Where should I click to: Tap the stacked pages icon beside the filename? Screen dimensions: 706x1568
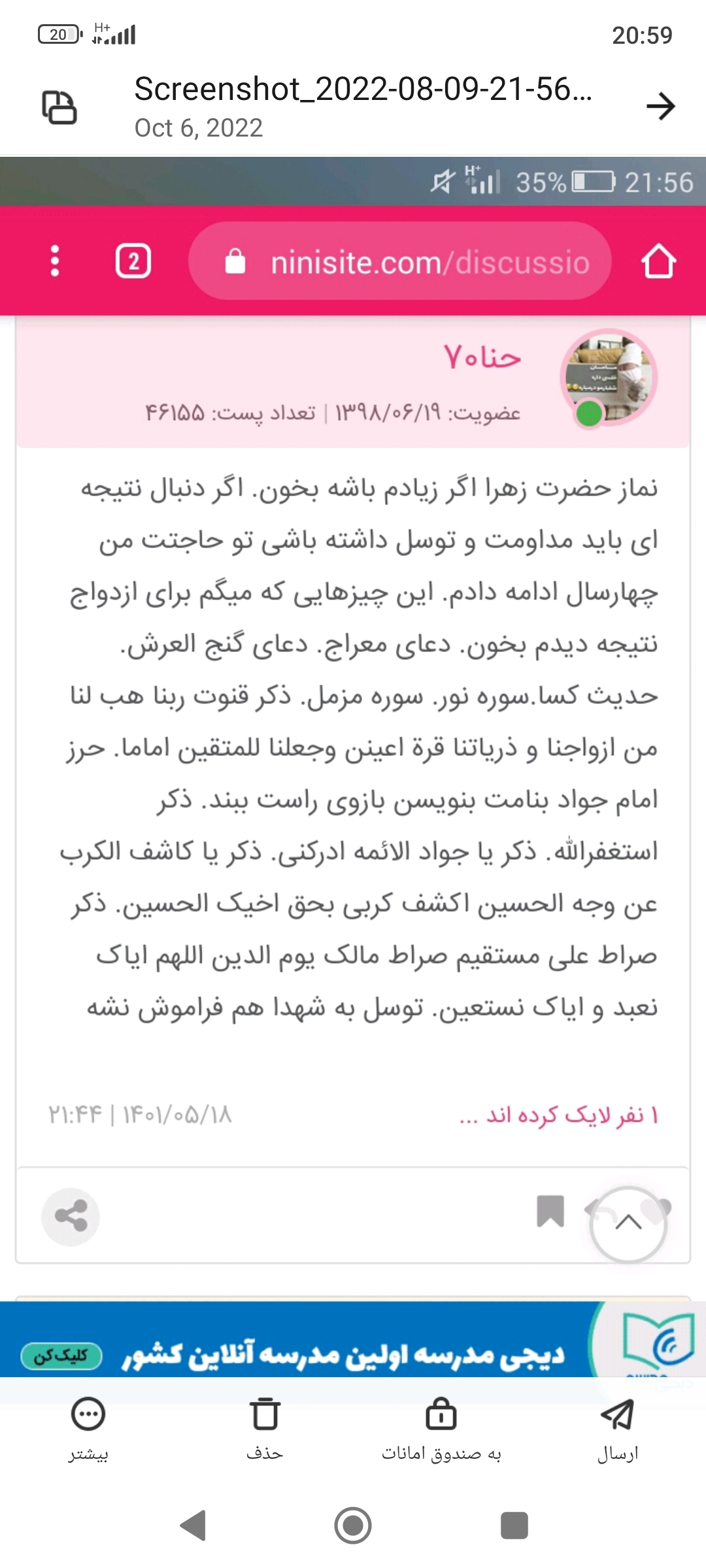click(x=59, y=106)
